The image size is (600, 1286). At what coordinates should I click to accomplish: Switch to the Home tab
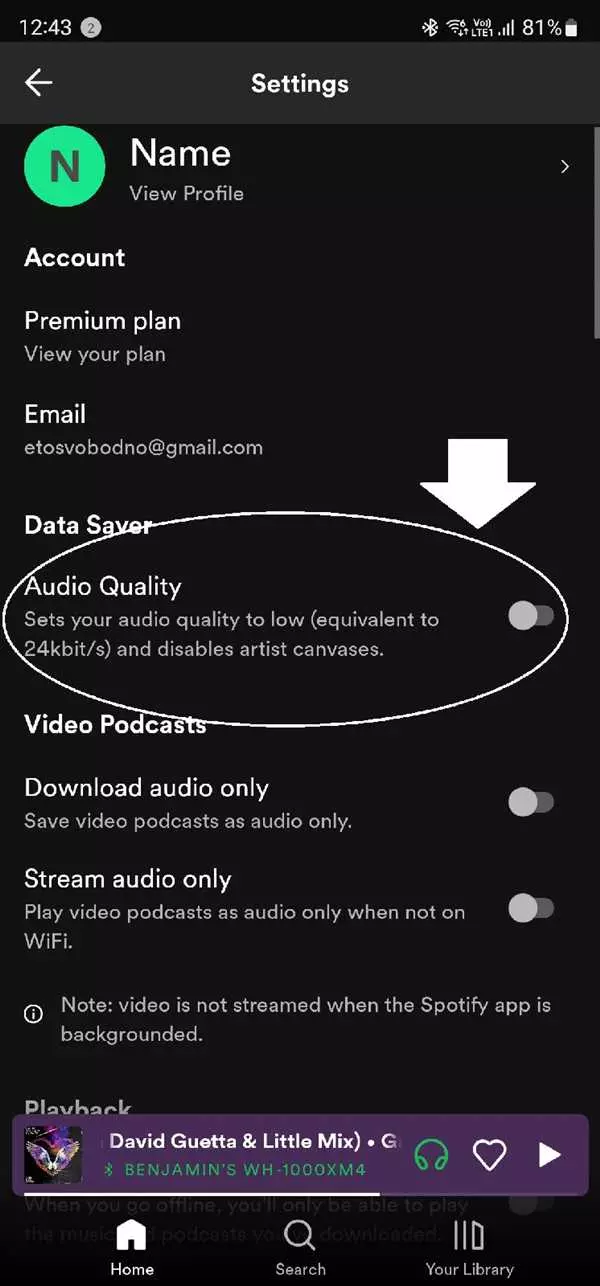[x=132, y=1246]
